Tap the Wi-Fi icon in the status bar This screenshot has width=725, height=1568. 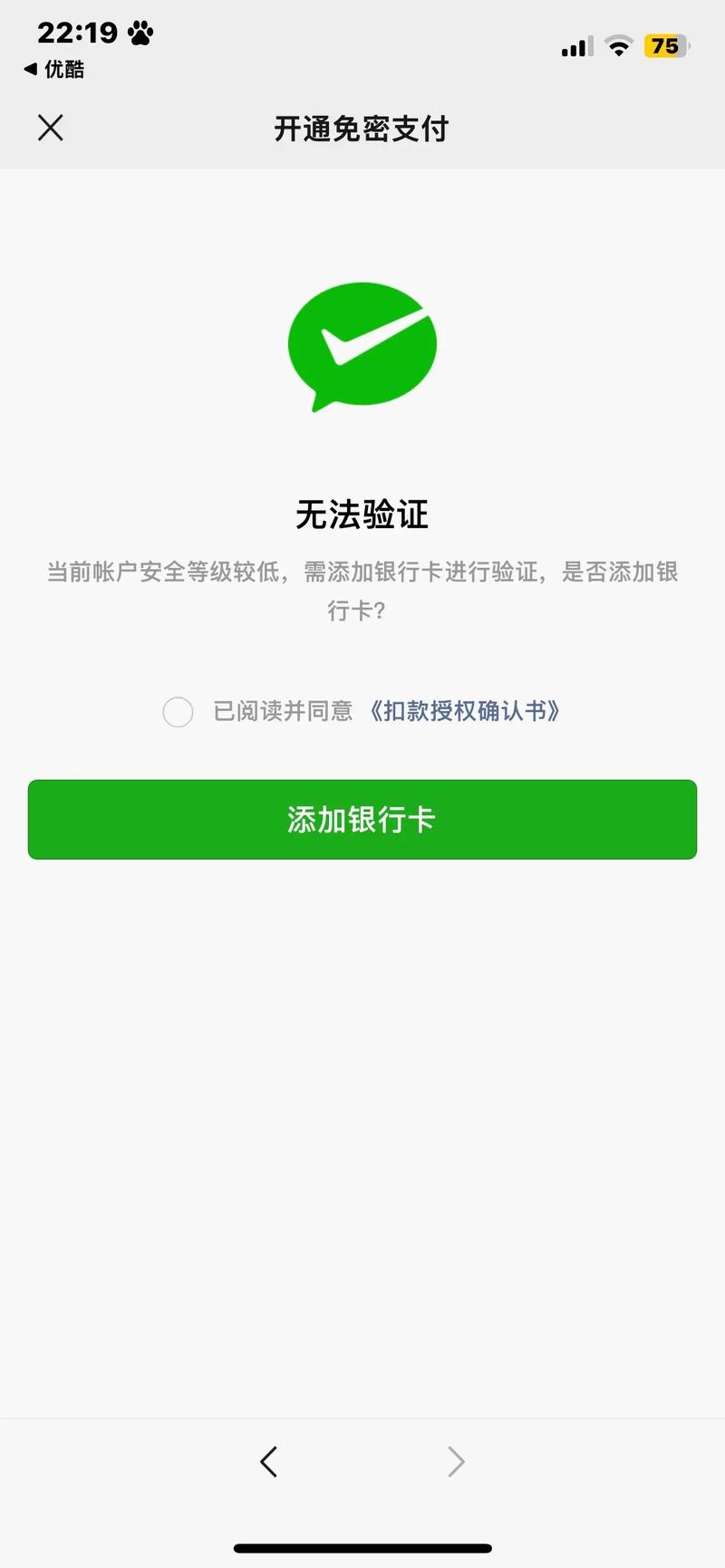click(x=618, y=47)
